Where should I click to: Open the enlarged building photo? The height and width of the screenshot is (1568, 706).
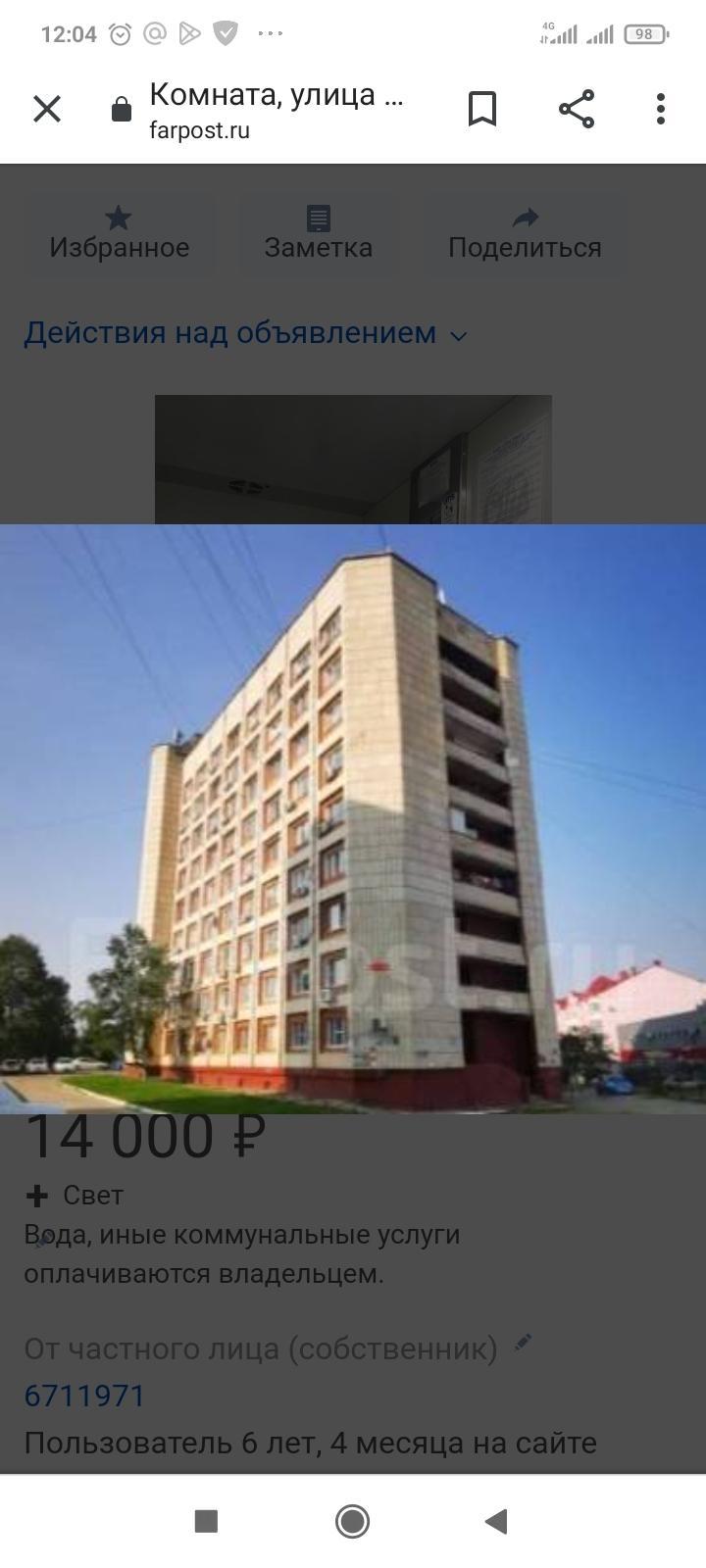(x=353, y=818)
